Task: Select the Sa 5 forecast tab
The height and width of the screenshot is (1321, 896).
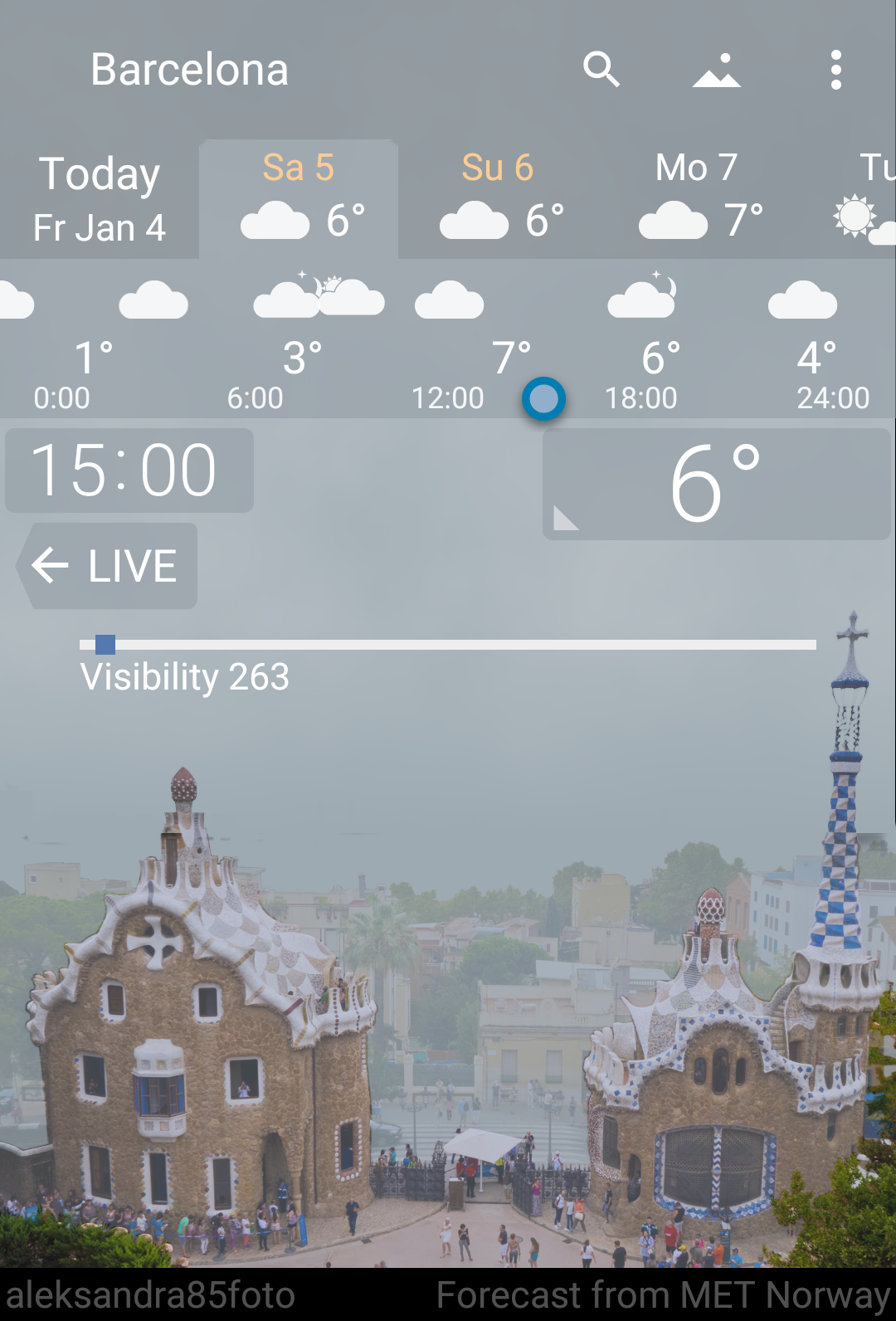Action: coord(299,200)
